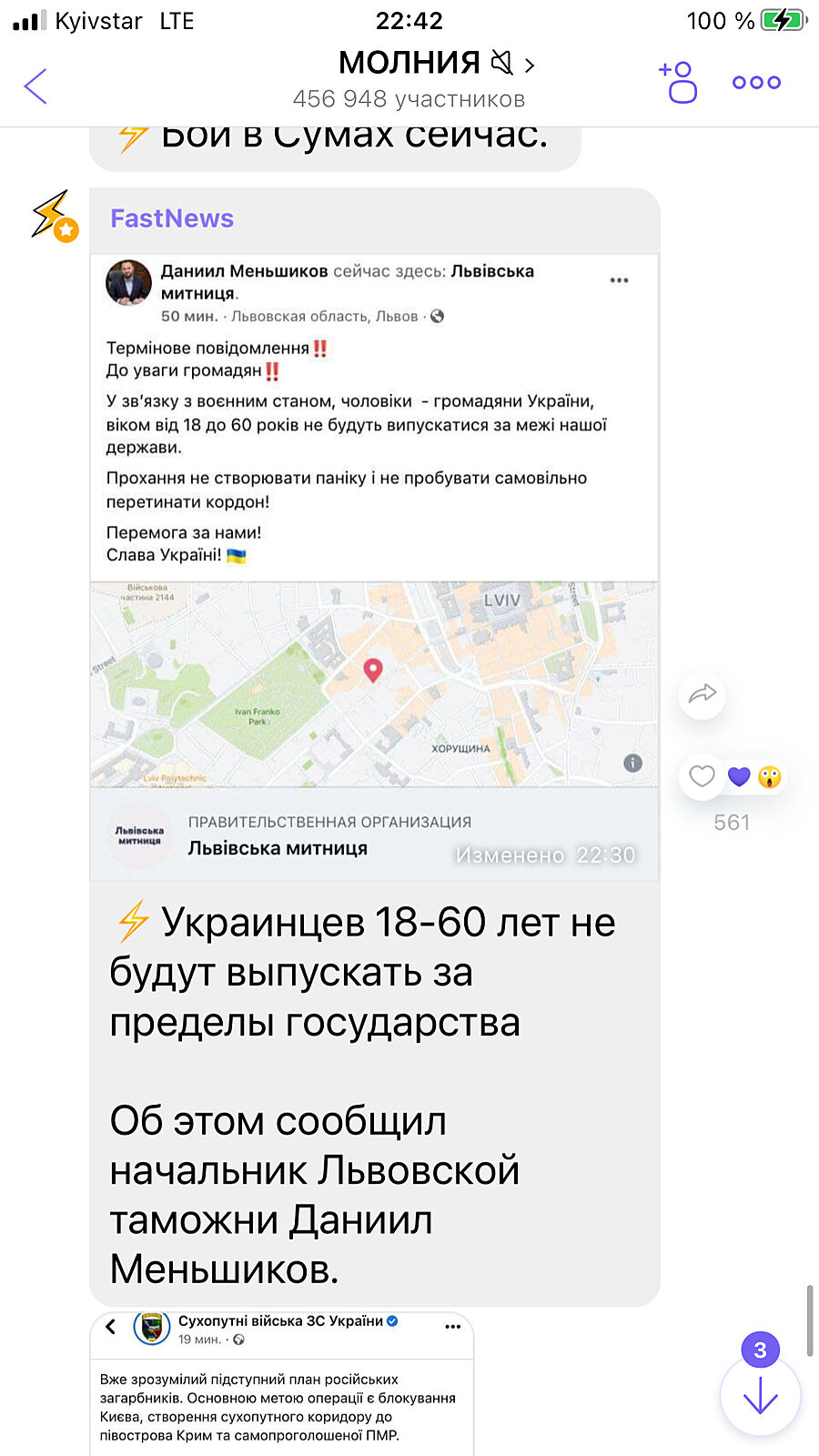View reactions on the message
Screen dimensions: 819x1456
pyautogui.click(x=754, y=777)
